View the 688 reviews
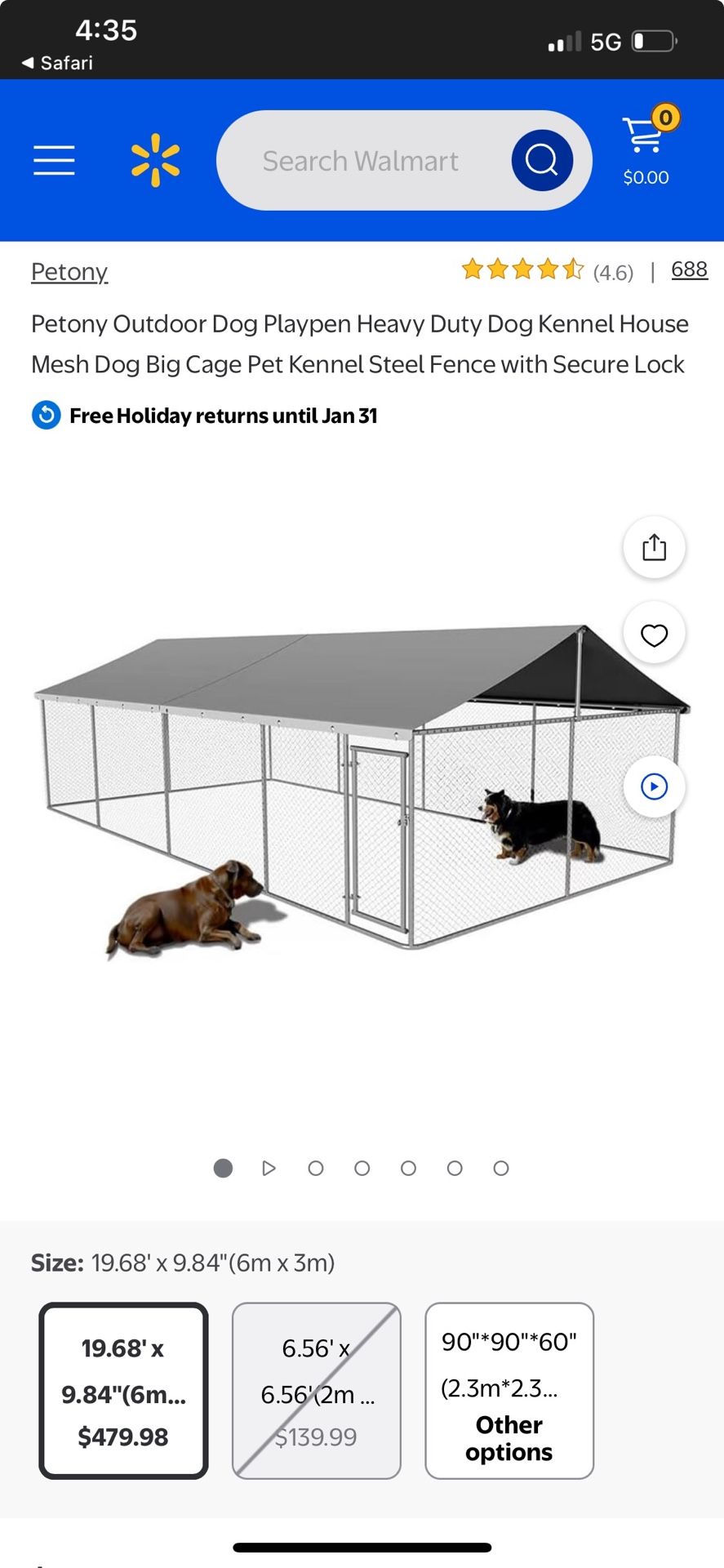The height and width of the screenshot is (1568, 724). [689, 269]
